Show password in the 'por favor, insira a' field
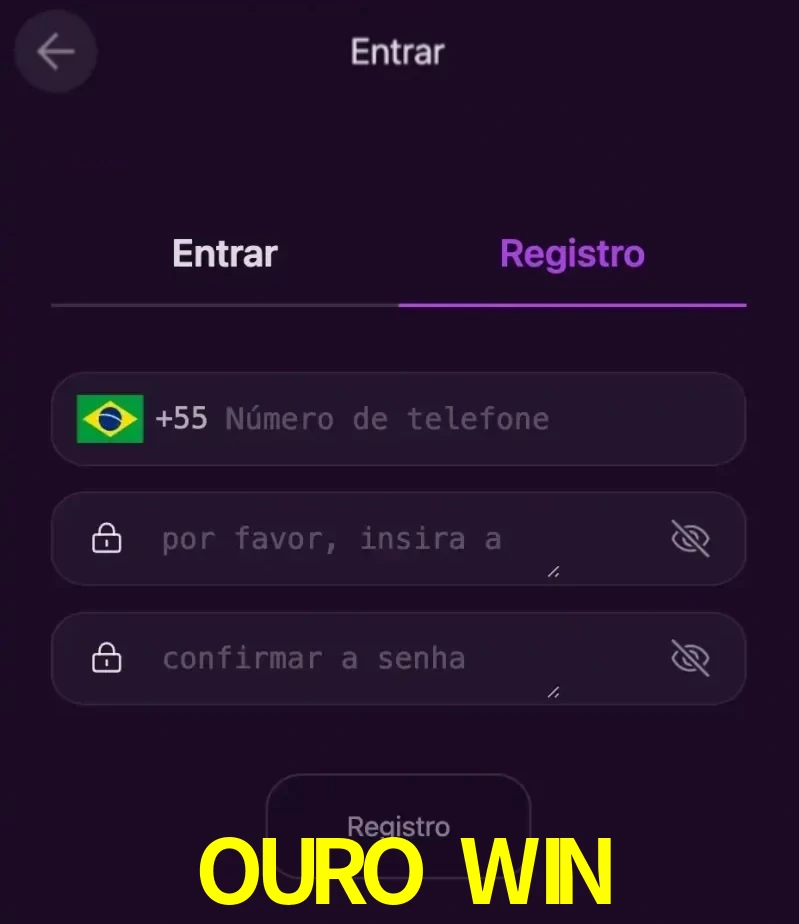Viewport: 799px width, 924px height. pos(689,540)
